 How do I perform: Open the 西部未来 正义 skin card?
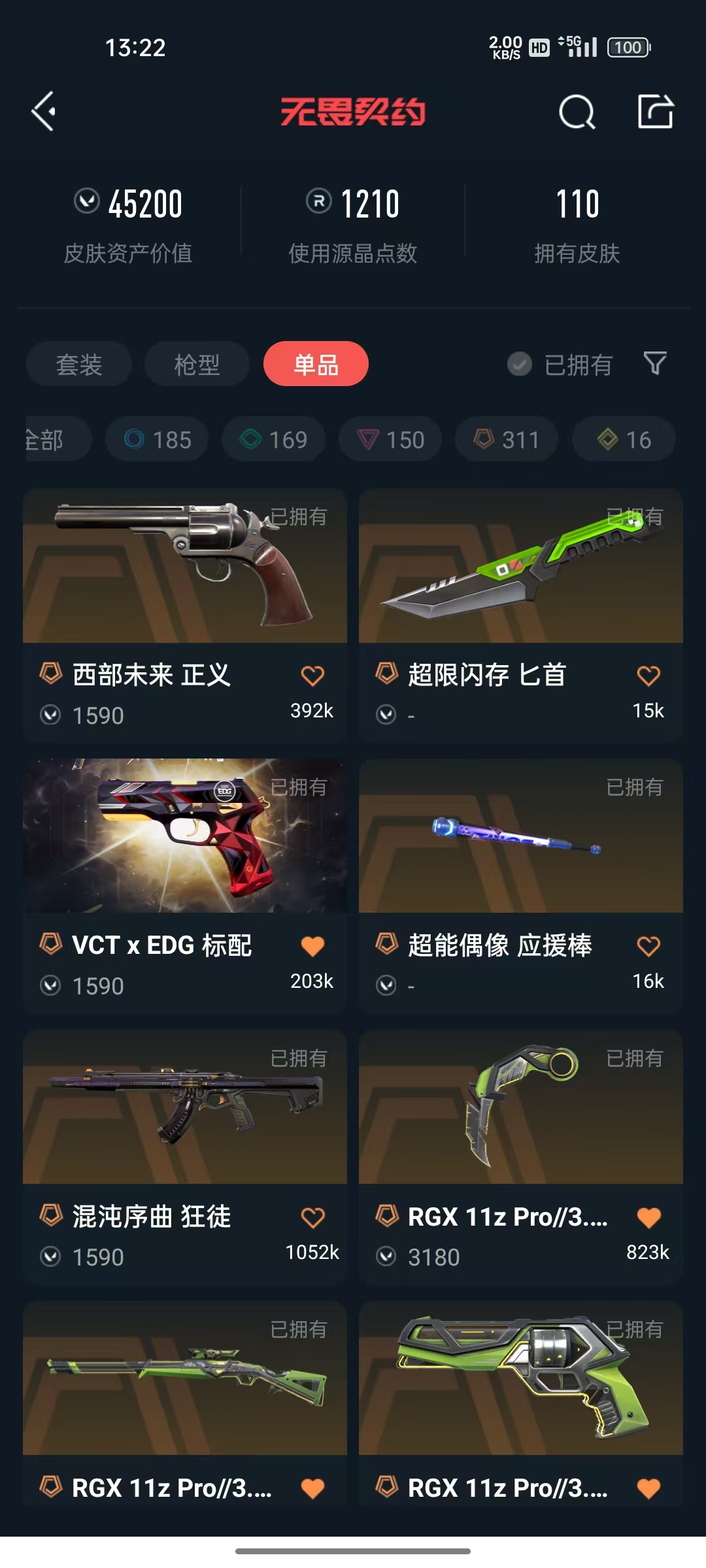(185, 566)
